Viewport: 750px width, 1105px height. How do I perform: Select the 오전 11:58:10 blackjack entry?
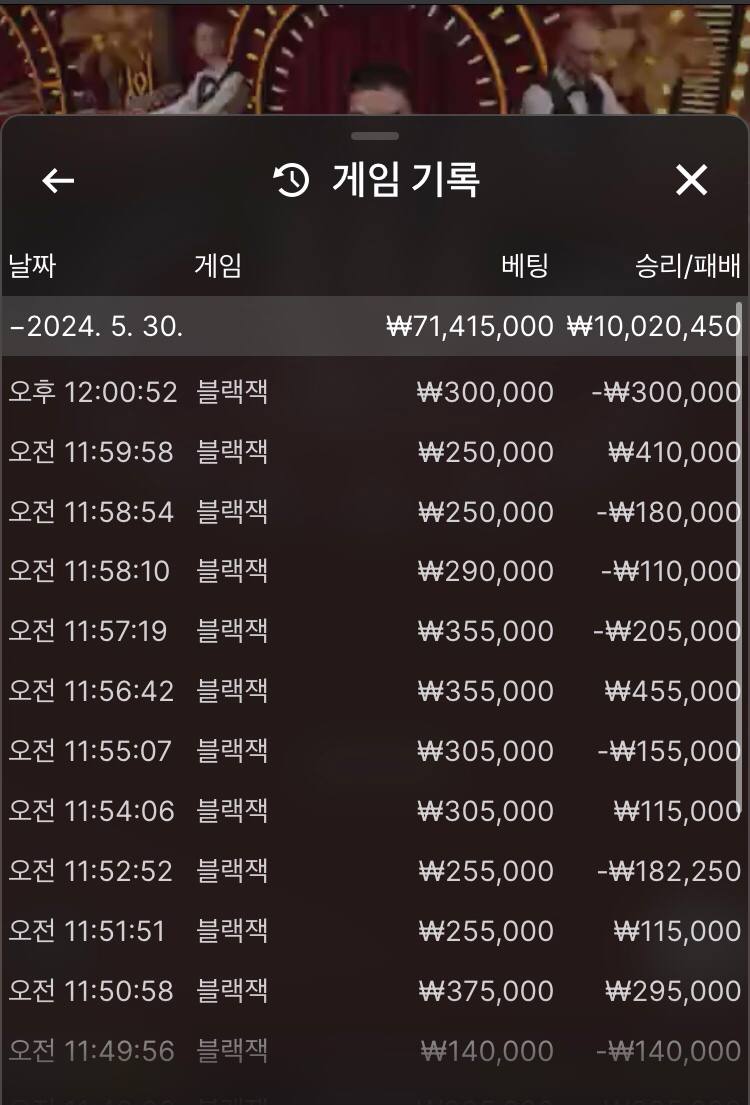pyautogui.click(x=374, y=572)
